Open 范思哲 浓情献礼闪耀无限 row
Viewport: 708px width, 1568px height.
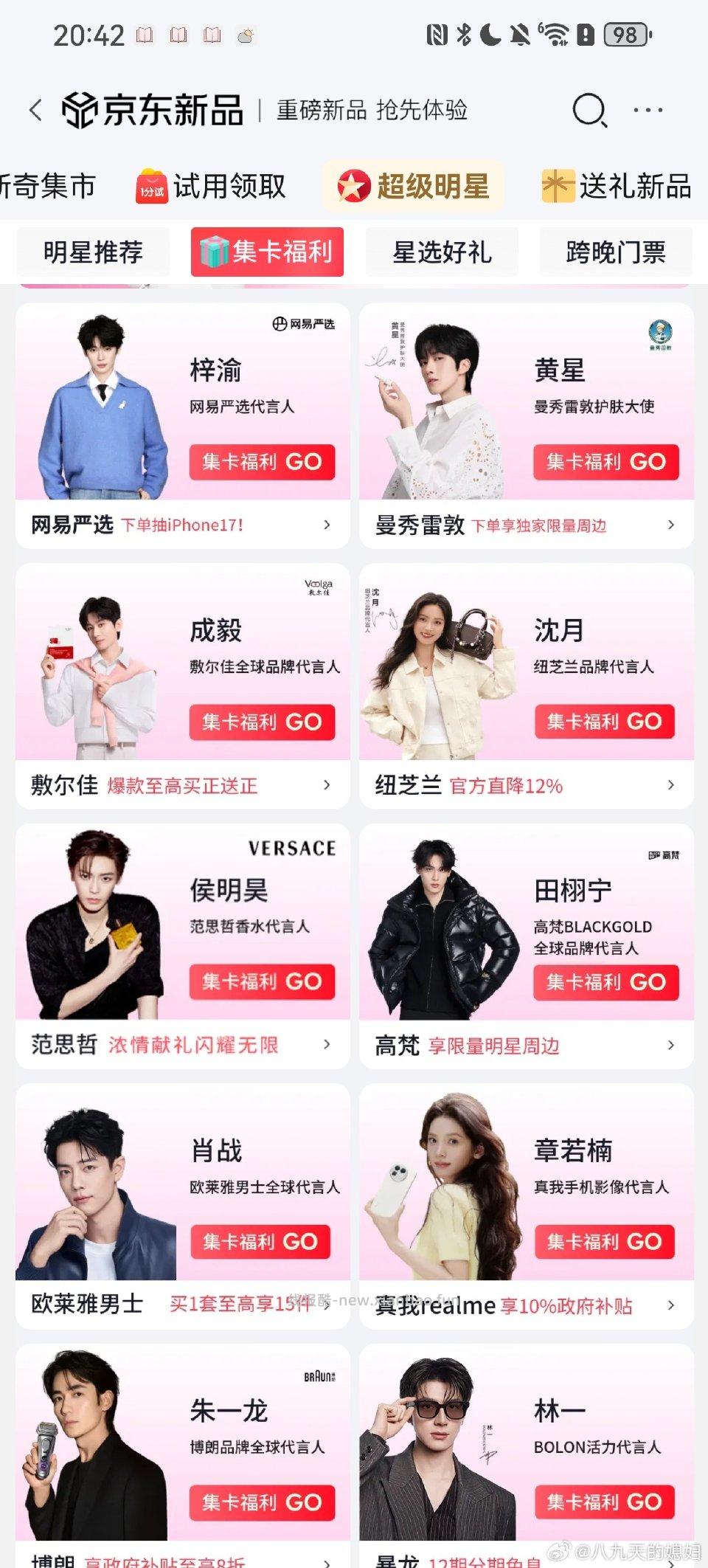[182, 1045]
